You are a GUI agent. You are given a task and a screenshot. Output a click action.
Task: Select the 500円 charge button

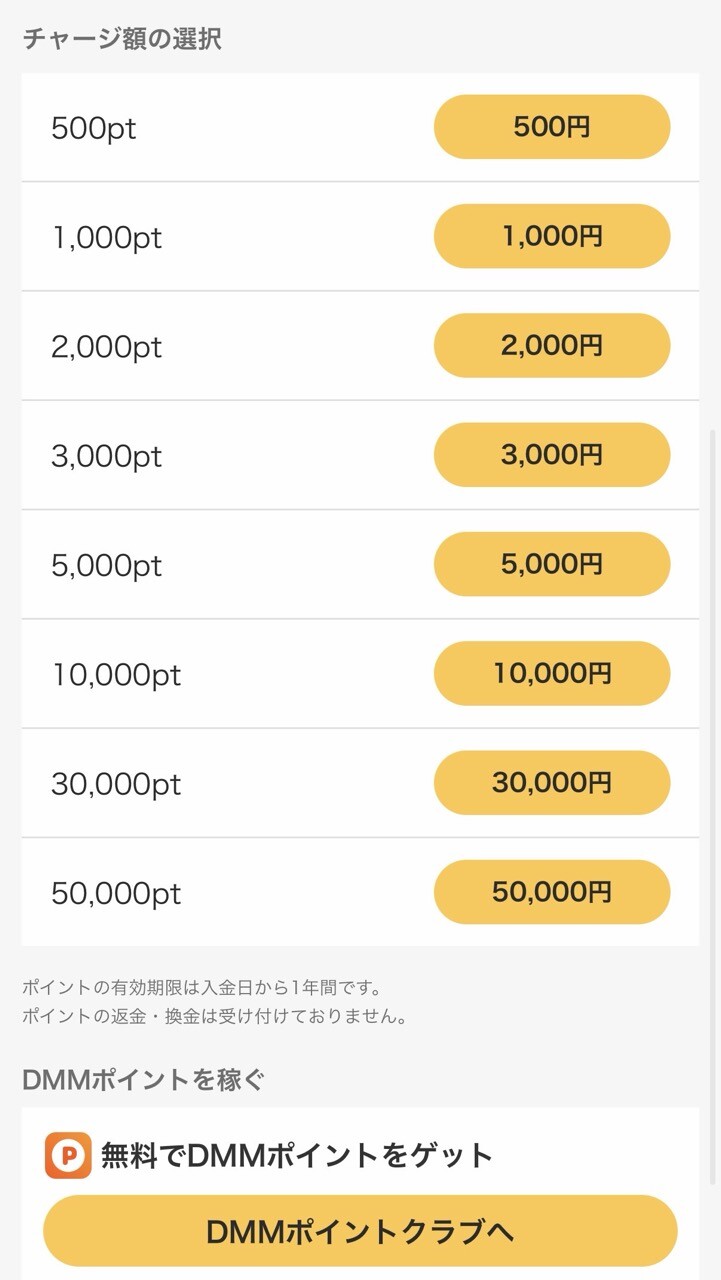click(551, 127)
